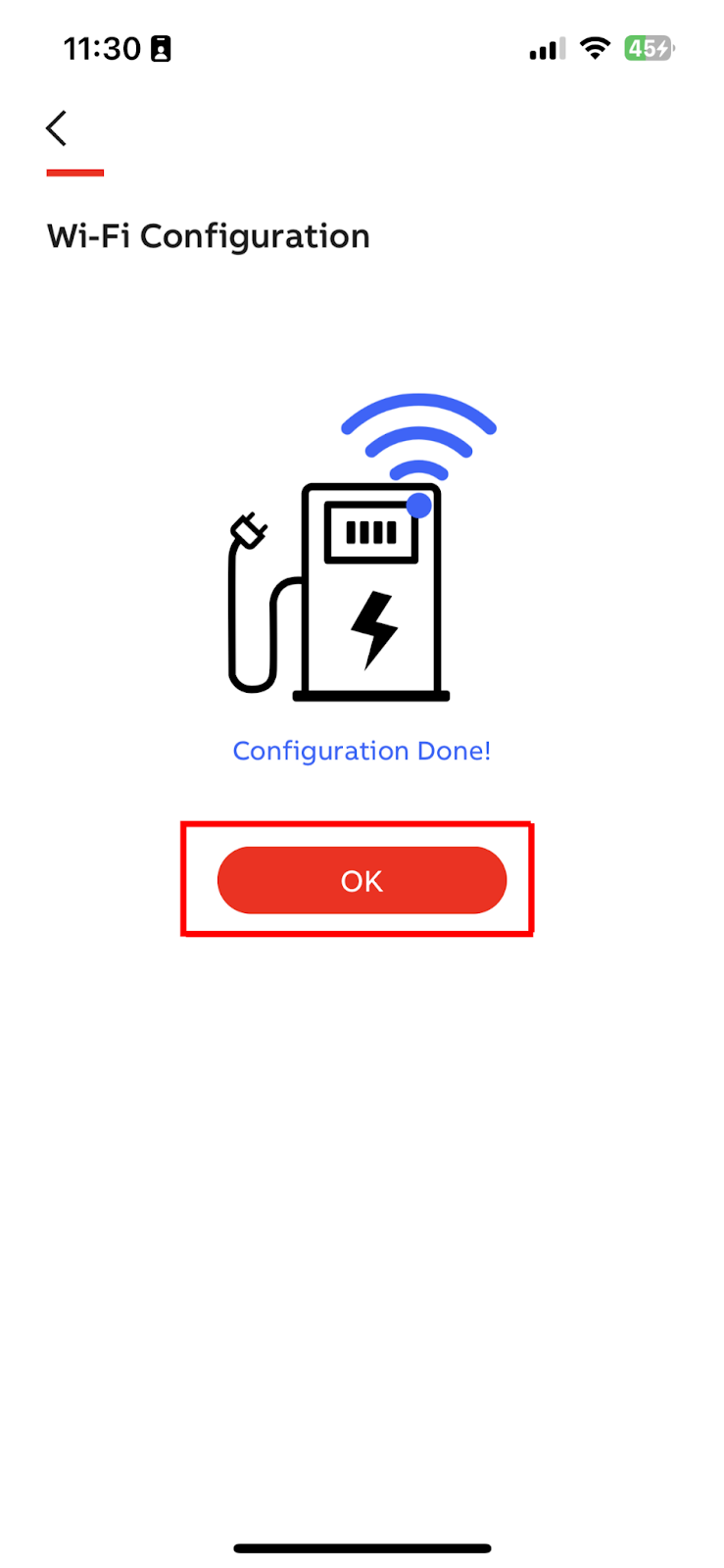
Task: Go back using the top-left arrow
Action: pos(57,128)
